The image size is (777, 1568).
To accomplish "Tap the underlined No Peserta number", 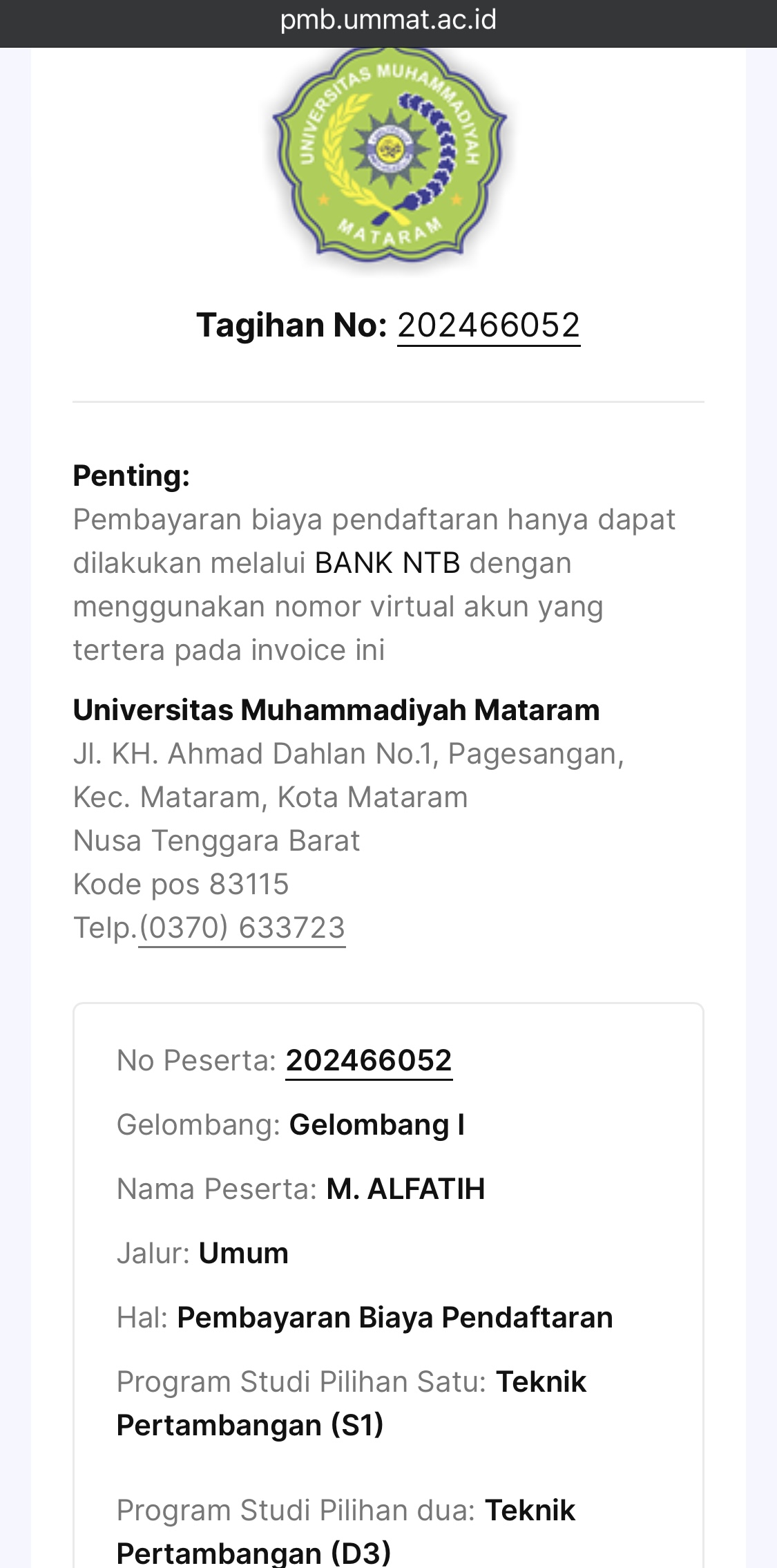I will (x=369, y=1060).
